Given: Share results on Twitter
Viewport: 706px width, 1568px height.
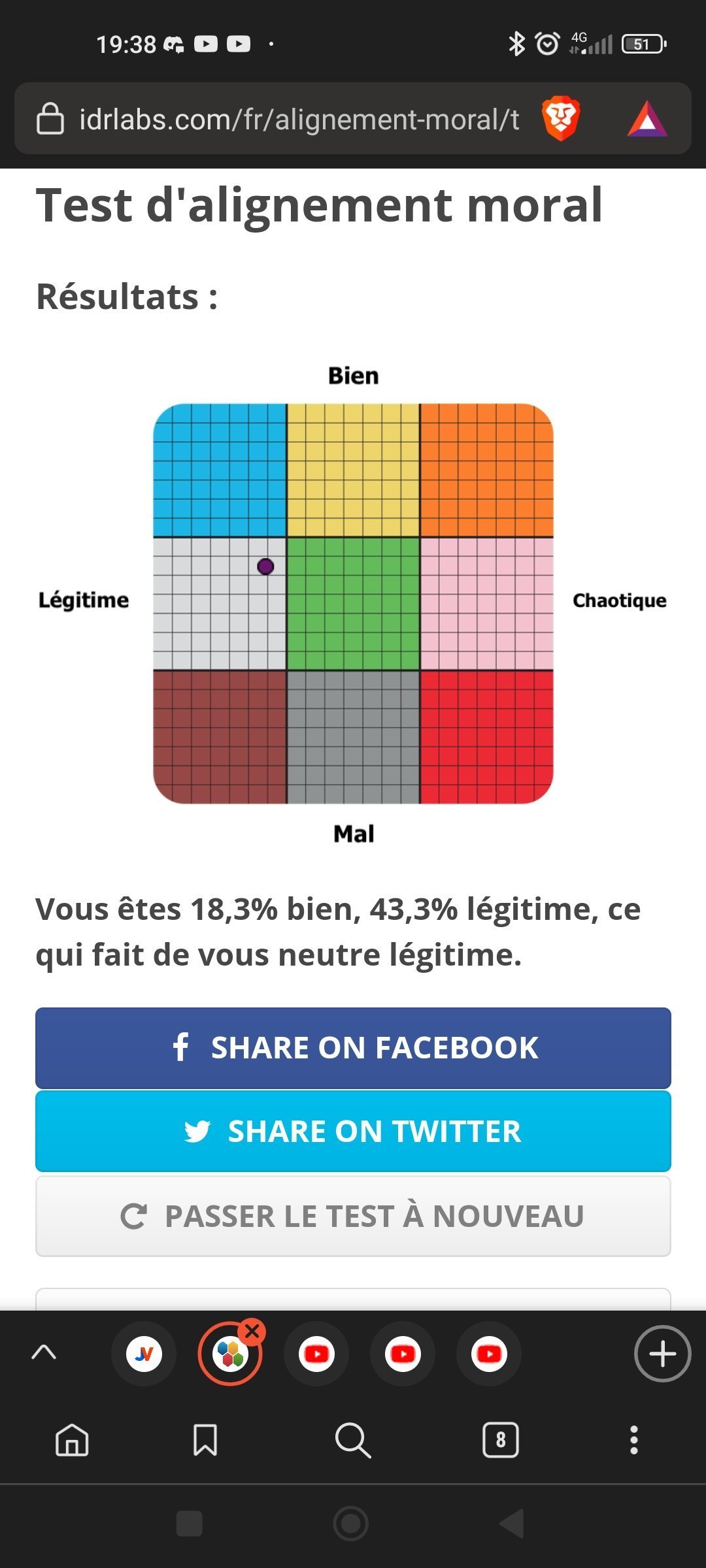Looking at the screenshot, I should coord(353,1131).
